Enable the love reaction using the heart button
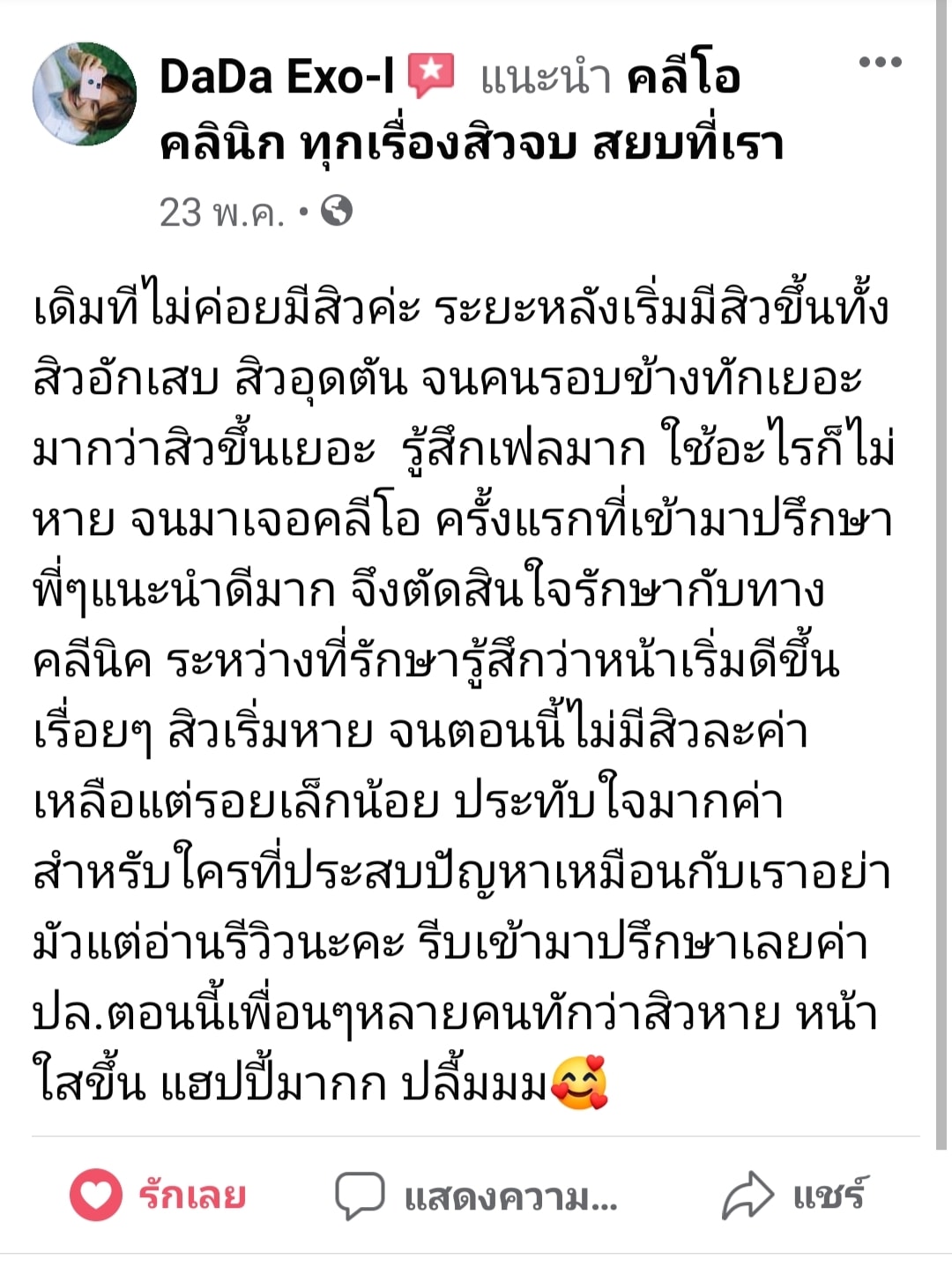The image size is (952, 1267). [97, 1194]
